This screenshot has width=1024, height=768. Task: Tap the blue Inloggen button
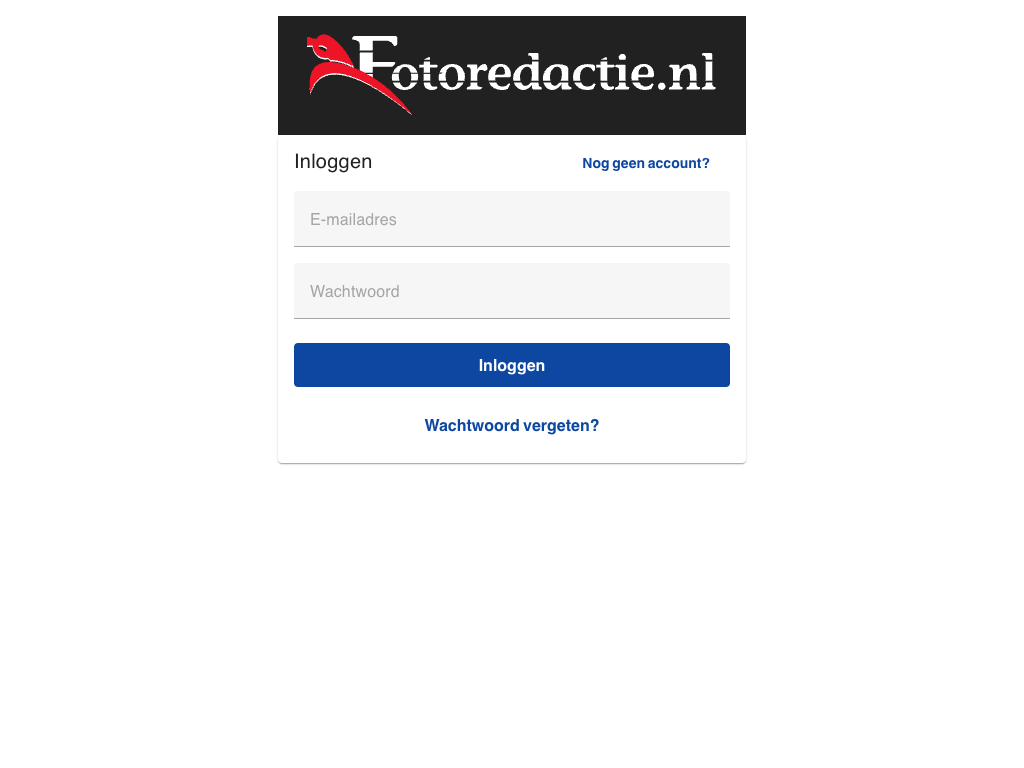coord(511,365)
